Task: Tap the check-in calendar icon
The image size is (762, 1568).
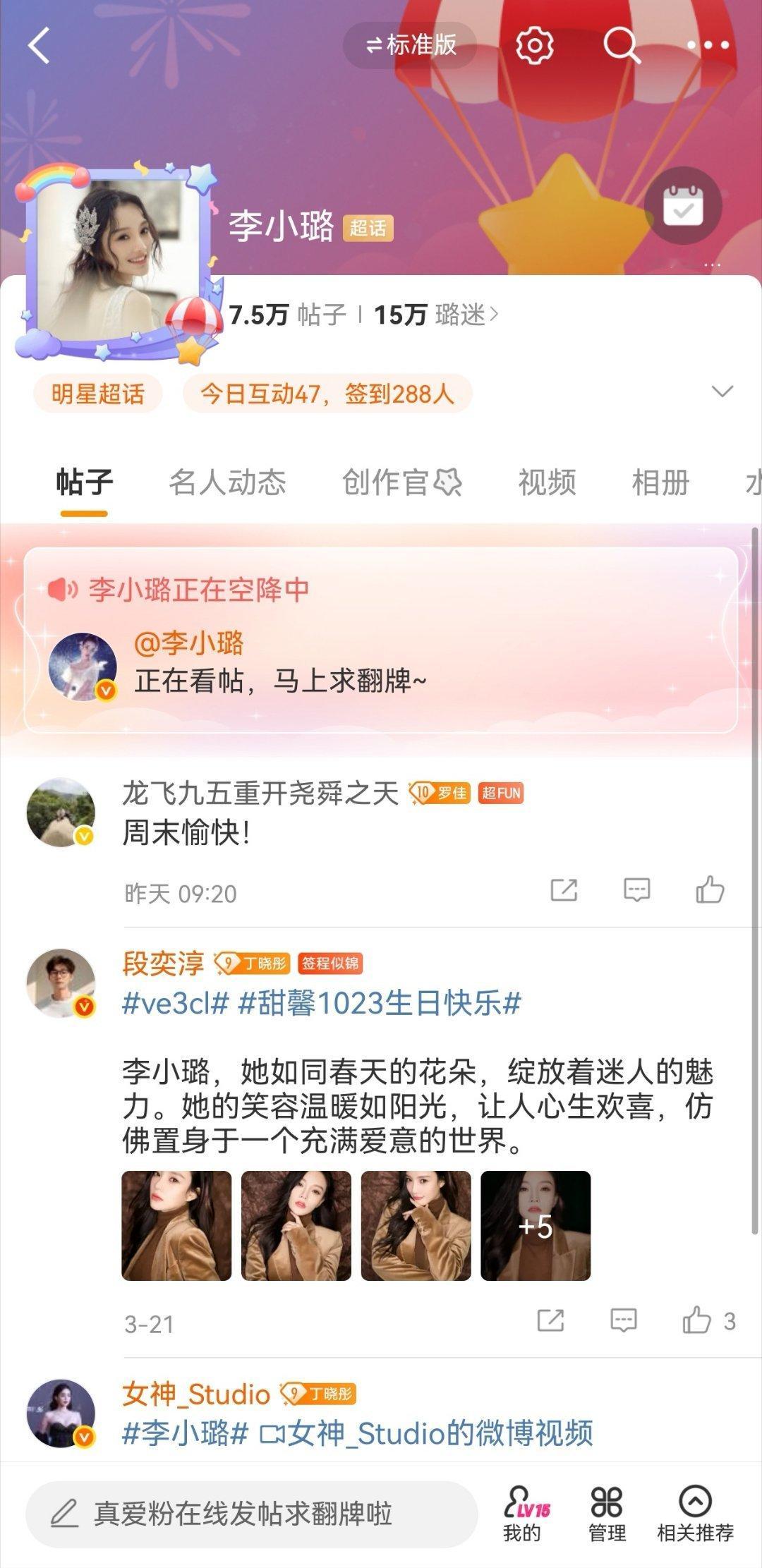Action: 682,205
